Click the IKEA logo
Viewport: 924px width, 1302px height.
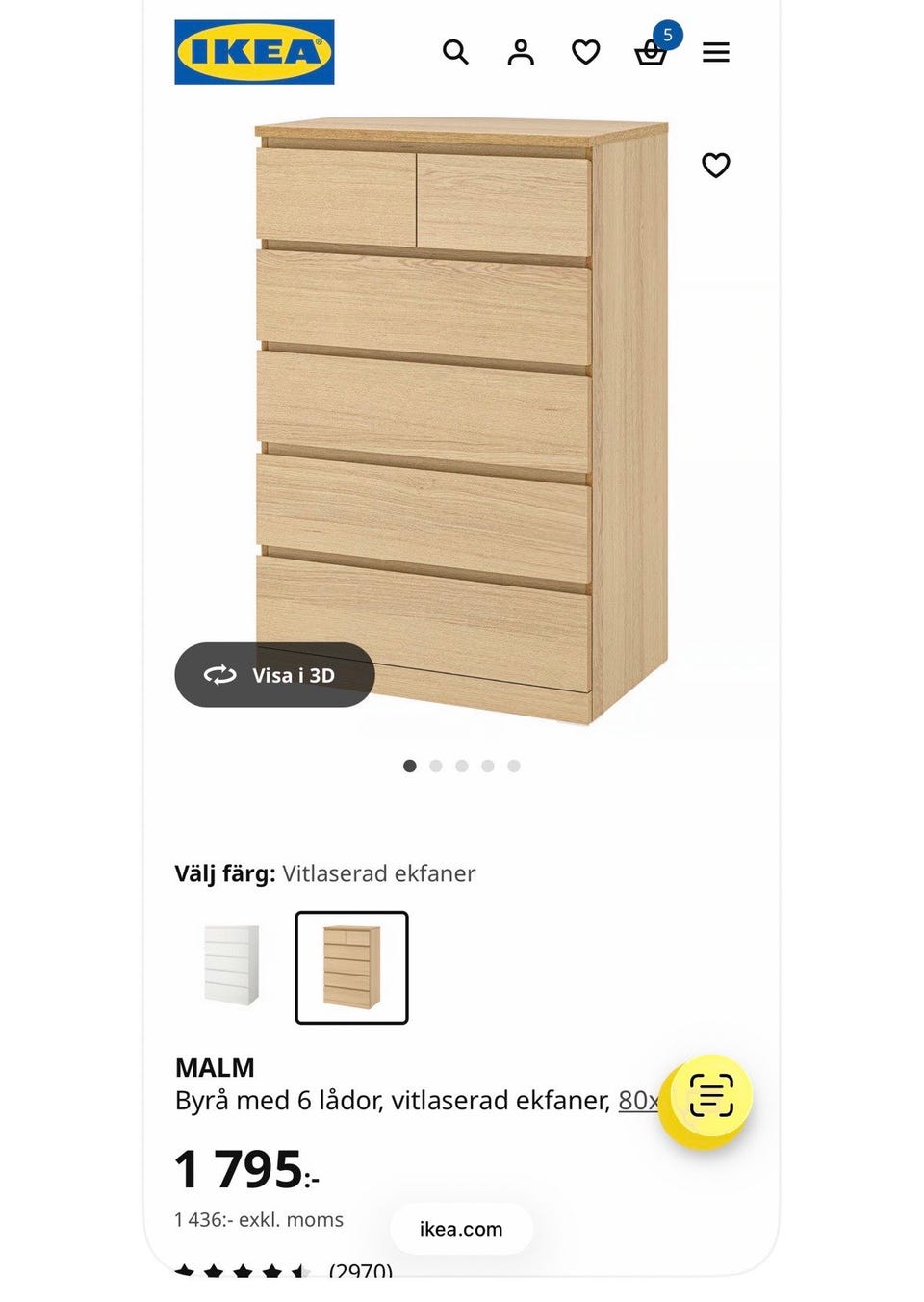(254, 52)
